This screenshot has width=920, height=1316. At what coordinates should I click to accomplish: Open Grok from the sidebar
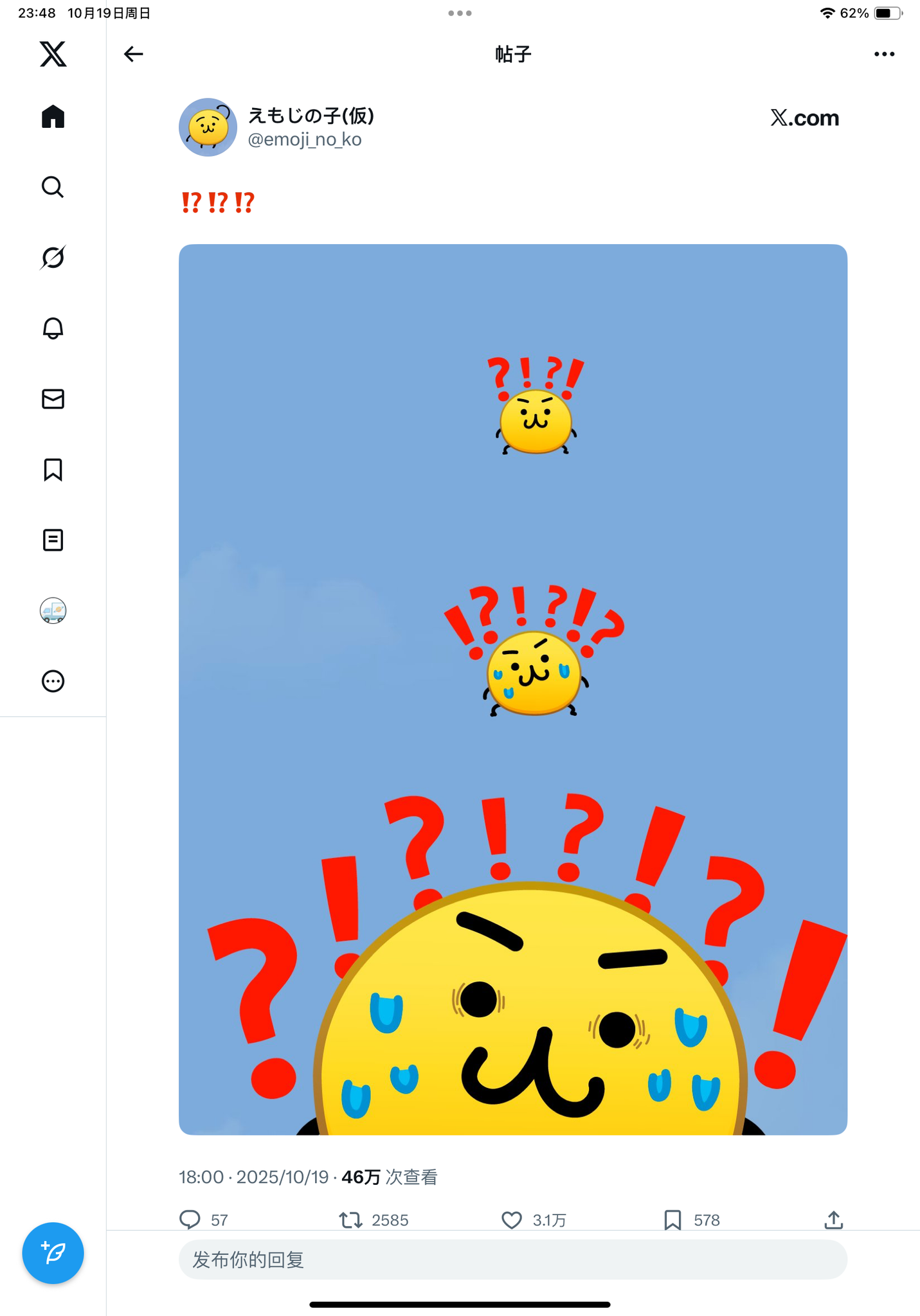click(53, 258)
